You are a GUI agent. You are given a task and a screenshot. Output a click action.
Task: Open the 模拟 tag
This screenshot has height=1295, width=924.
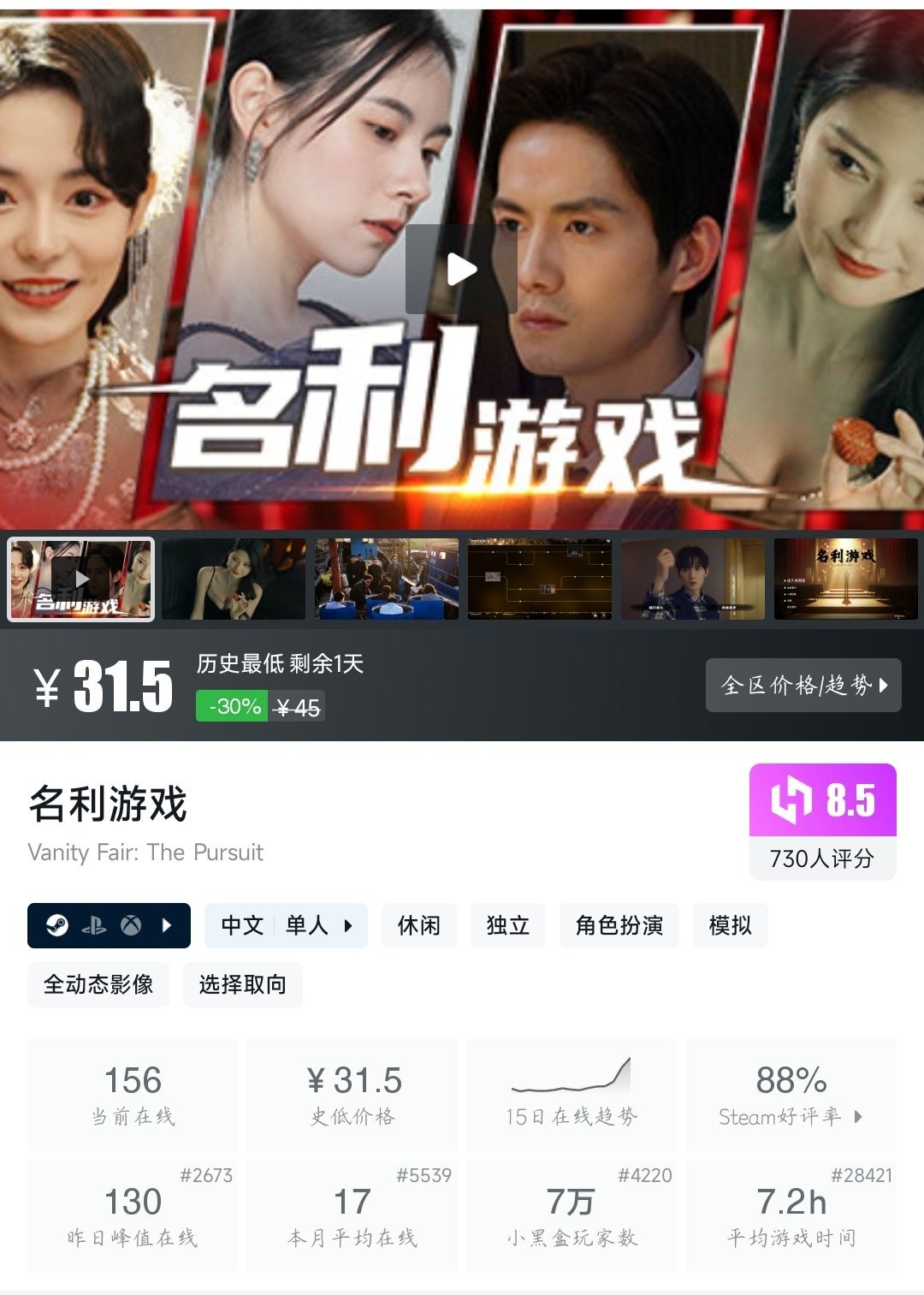tap(730, 925)
